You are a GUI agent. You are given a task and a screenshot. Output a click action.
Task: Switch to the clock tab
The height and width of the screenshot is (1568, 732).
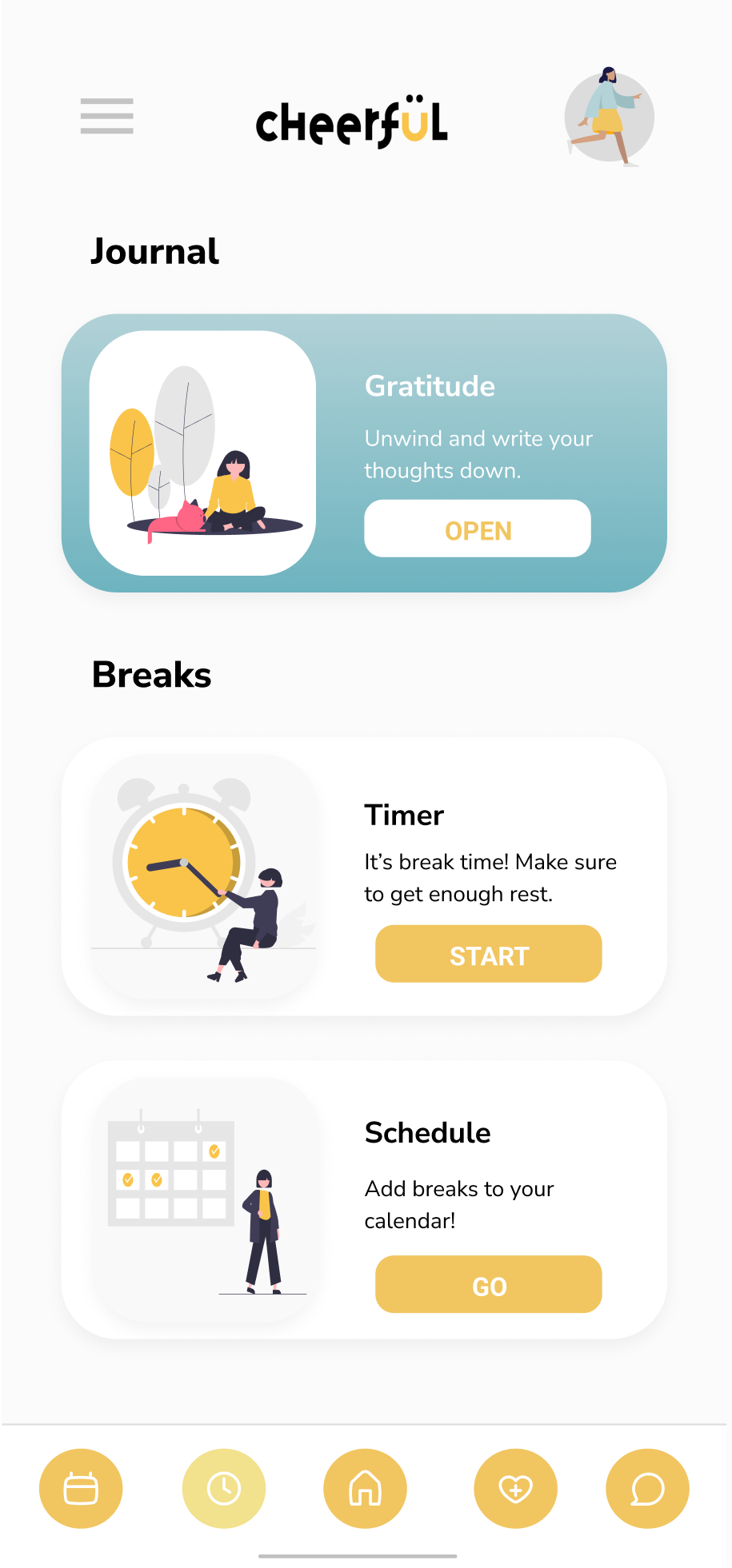tap(224, 1488)
